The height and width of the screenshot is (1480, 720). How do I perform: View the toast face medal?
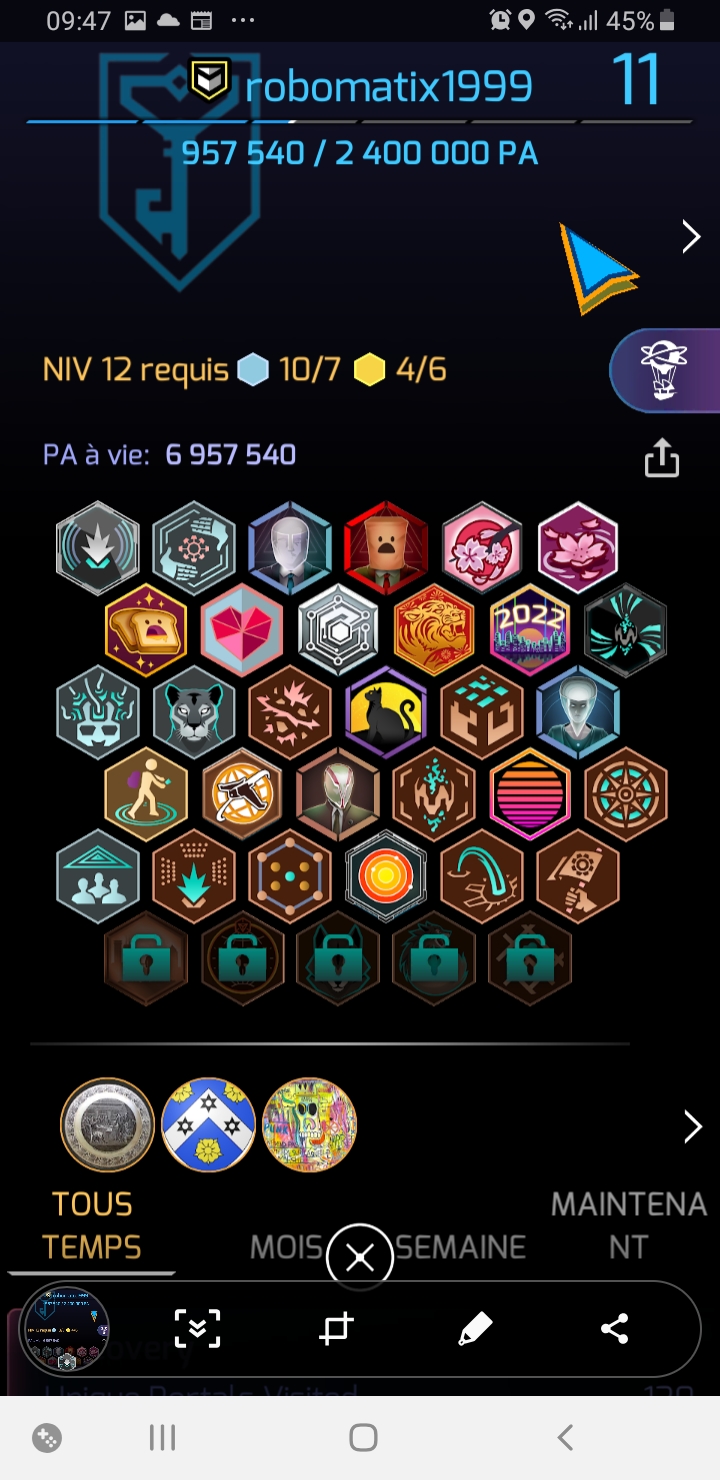146,630
